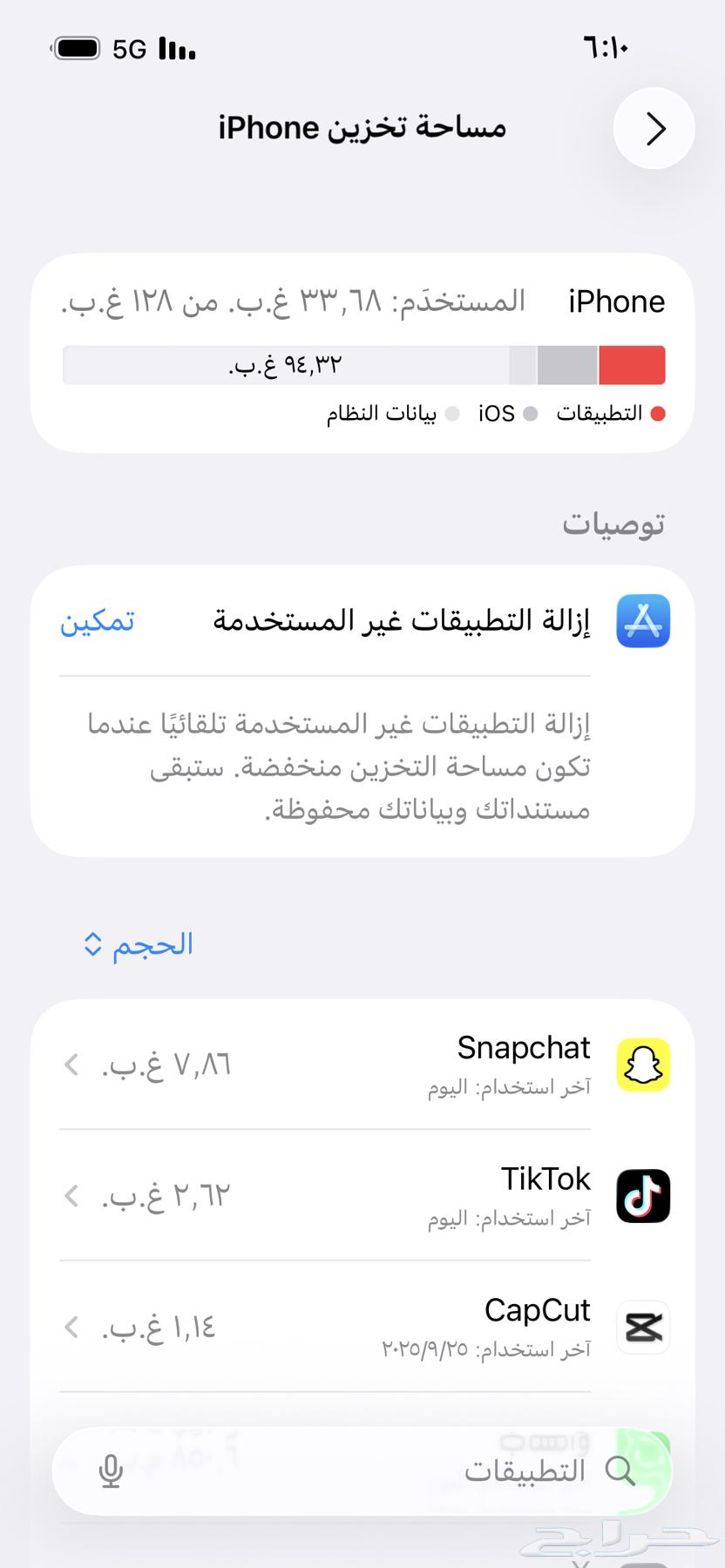Tap the magnifier icon in the search field
The height and width of the screenshot is (1568, 725).
(621, 1470)
